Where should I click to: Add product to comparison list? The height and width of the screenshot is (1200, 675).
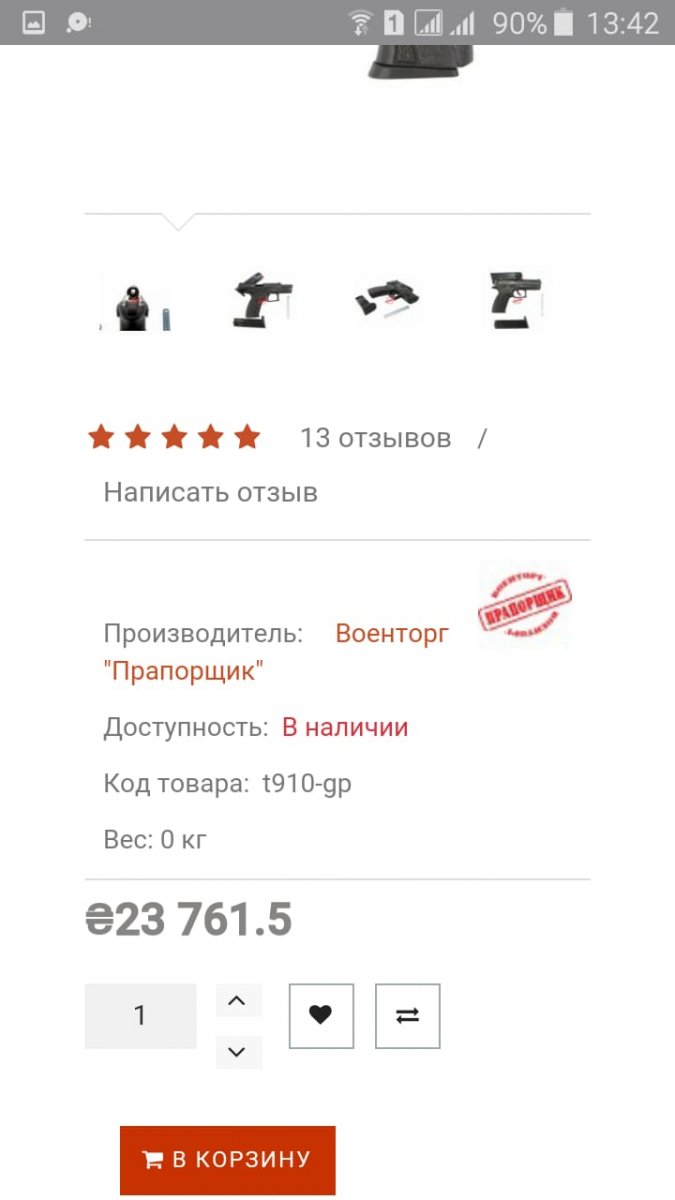(407, 1016)
